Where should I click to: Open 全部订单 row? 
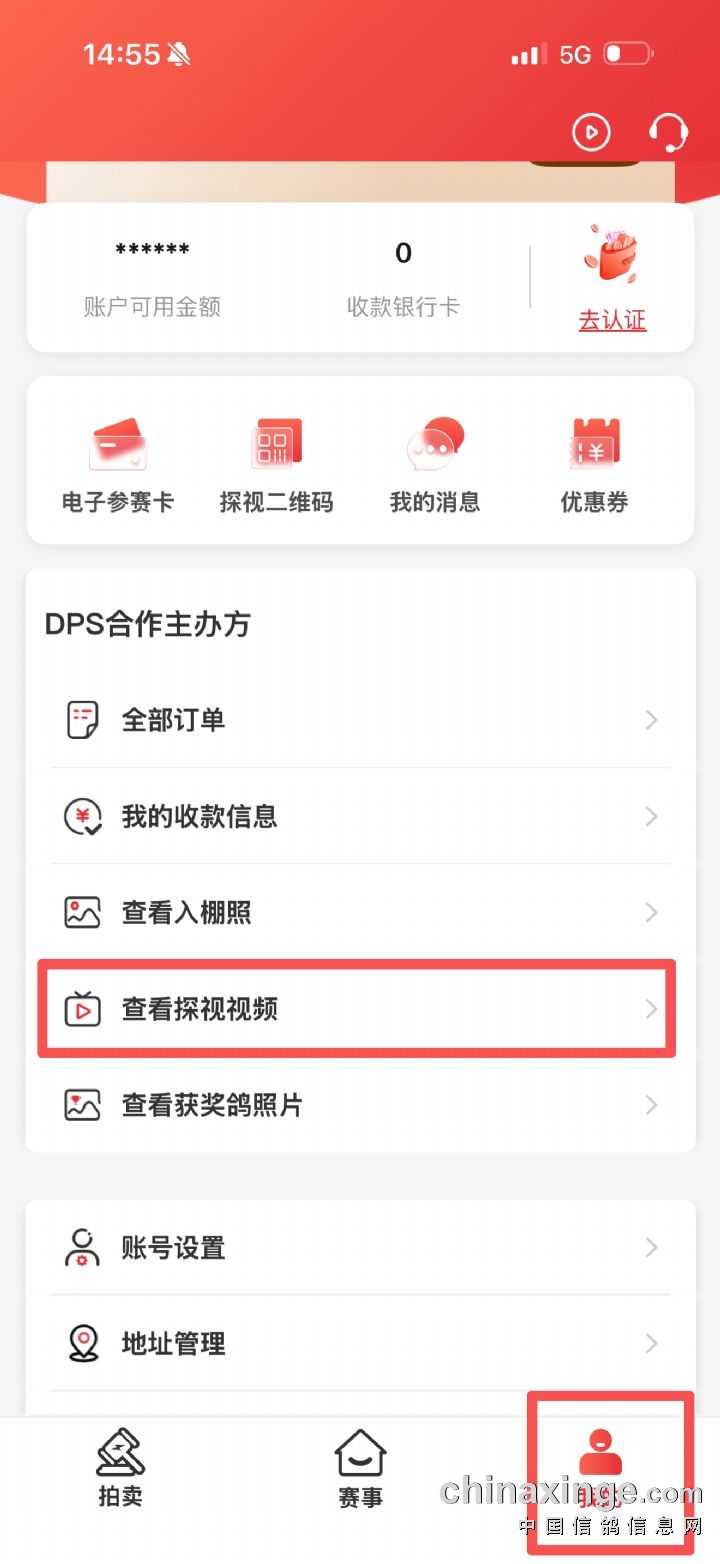tap(360, 720)
